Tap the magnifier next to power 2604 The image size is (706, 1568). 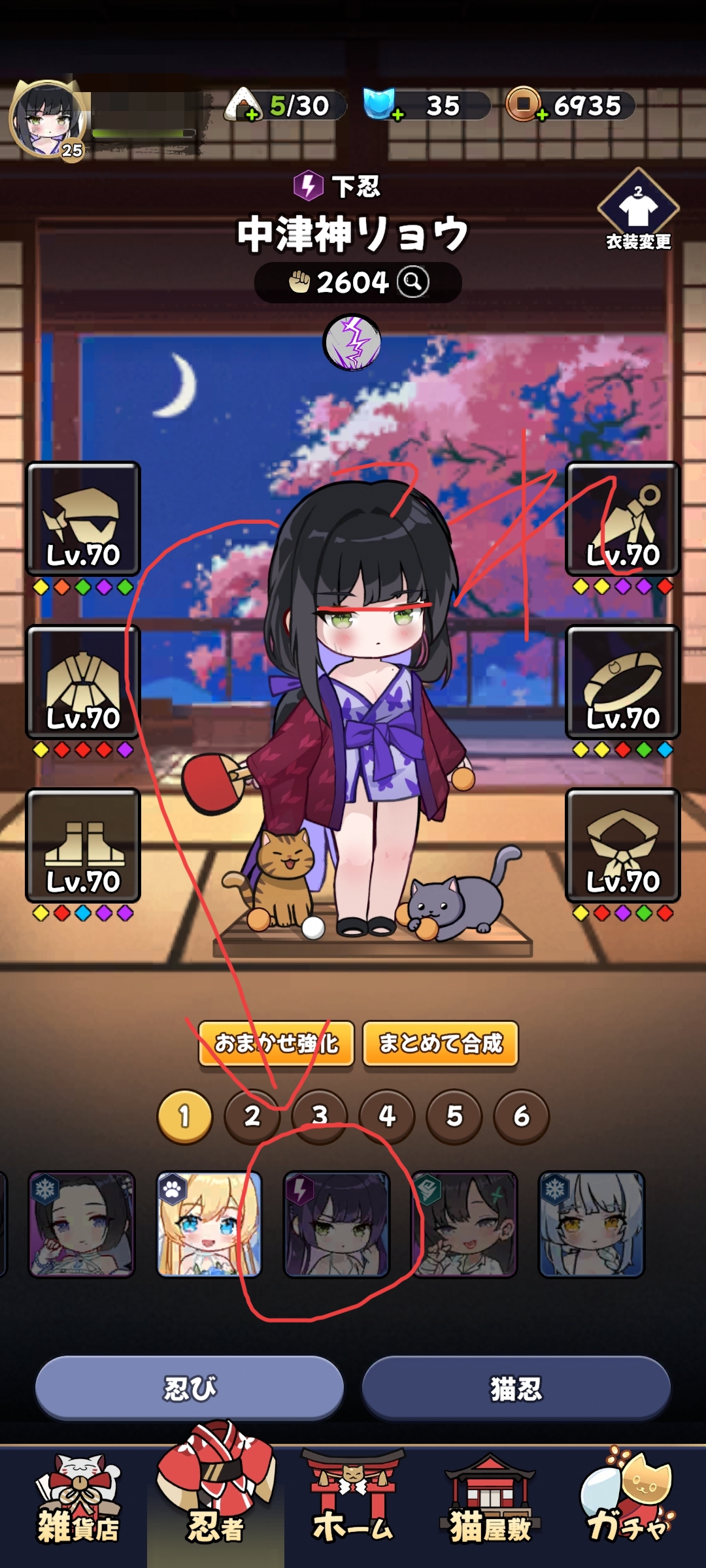pos(413,282)
